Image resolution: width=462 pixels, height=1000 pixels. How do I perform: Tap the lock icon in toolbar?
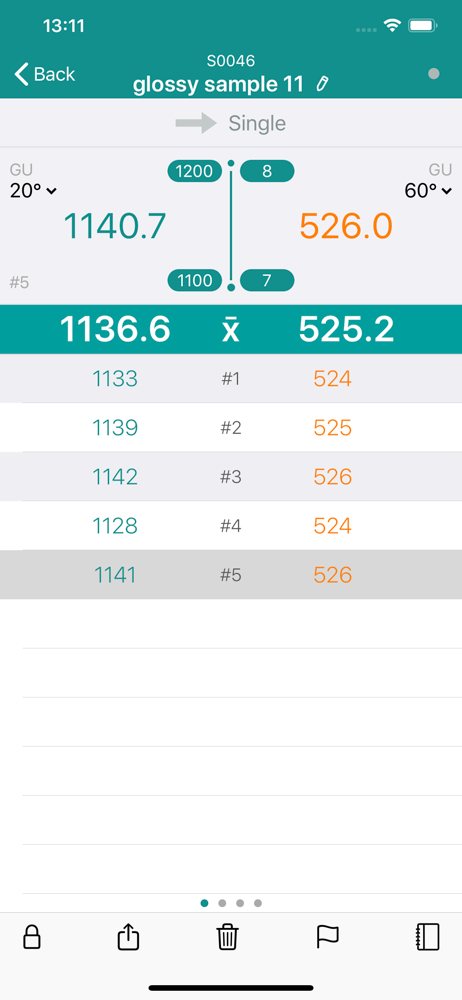click(x=32, y=938)
